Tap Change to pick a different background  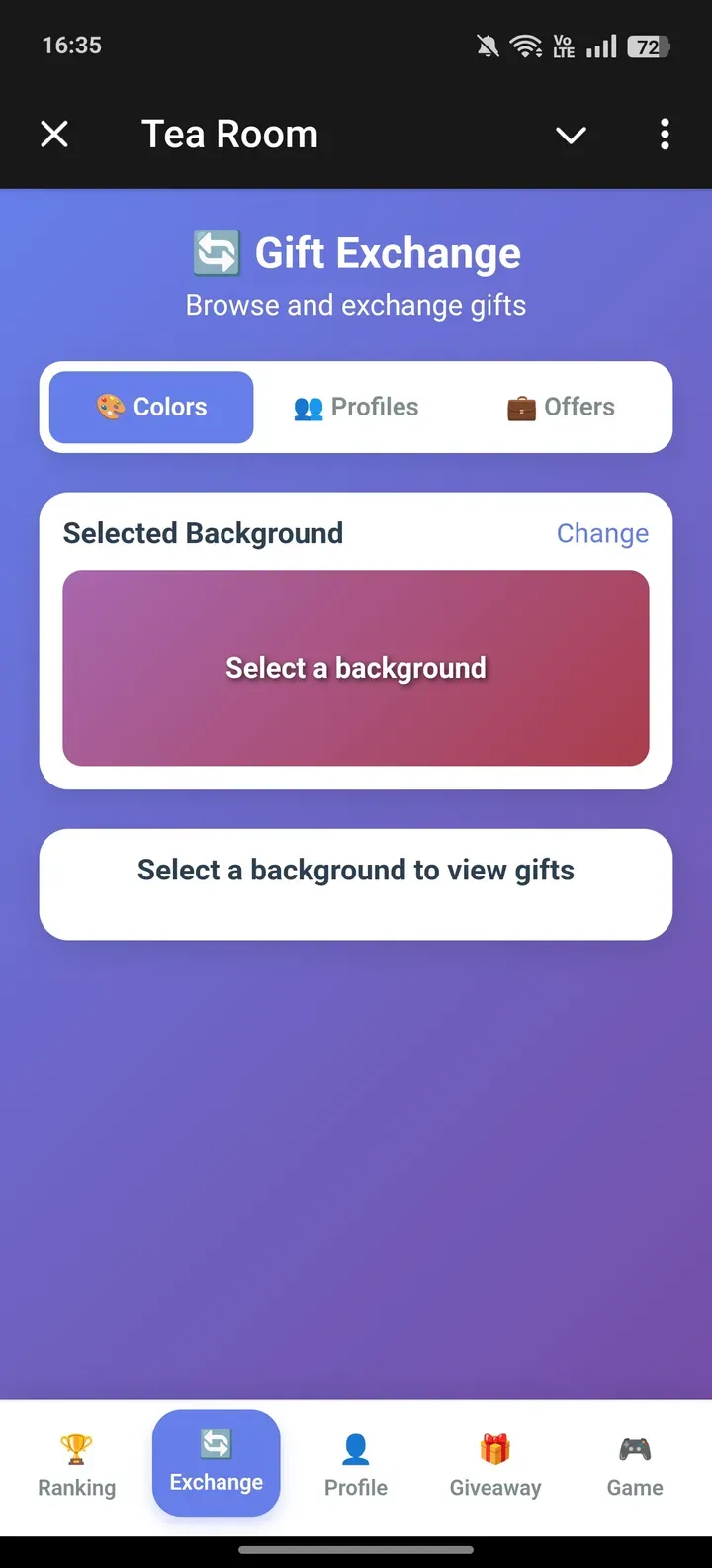click(602, 533)
